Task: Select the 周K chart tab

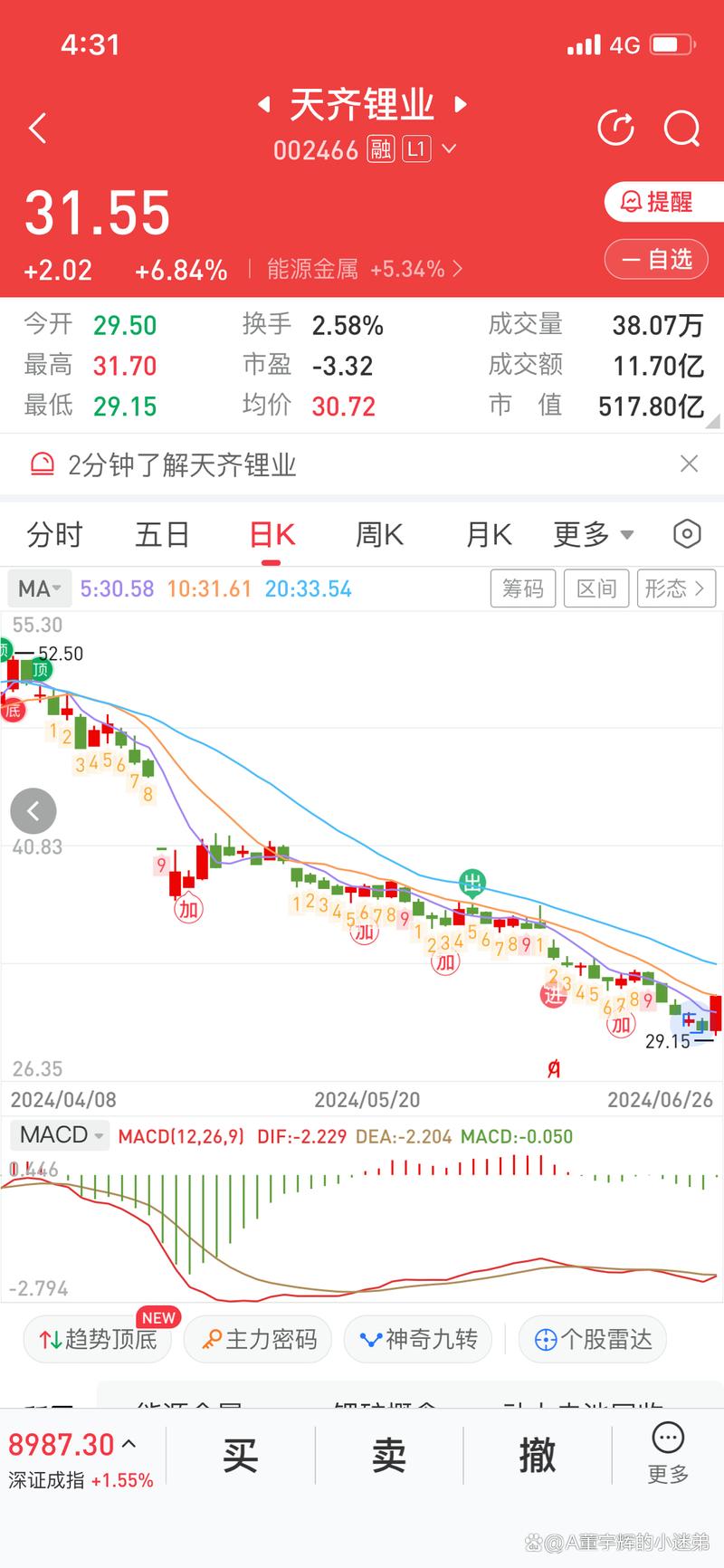Action: coord(379,535)
